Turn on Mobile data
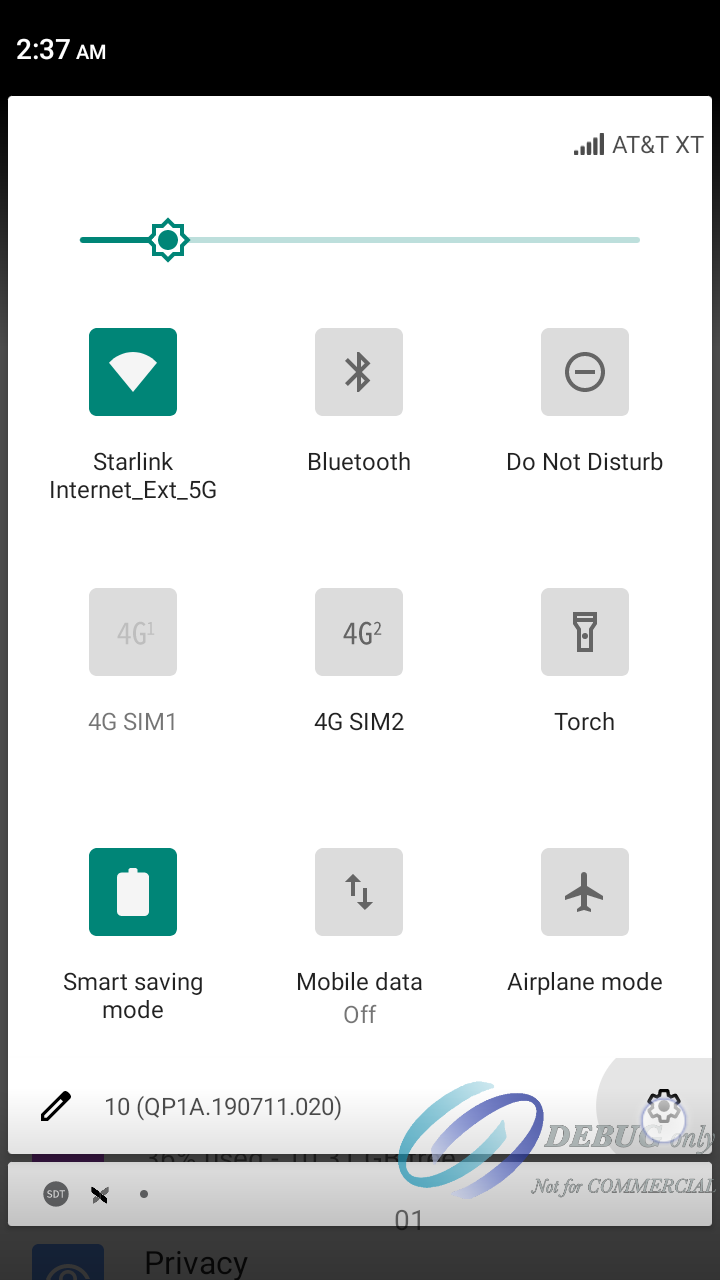Image resolution: width=720 pixels, height=1280 pixels. coord(359,892)
